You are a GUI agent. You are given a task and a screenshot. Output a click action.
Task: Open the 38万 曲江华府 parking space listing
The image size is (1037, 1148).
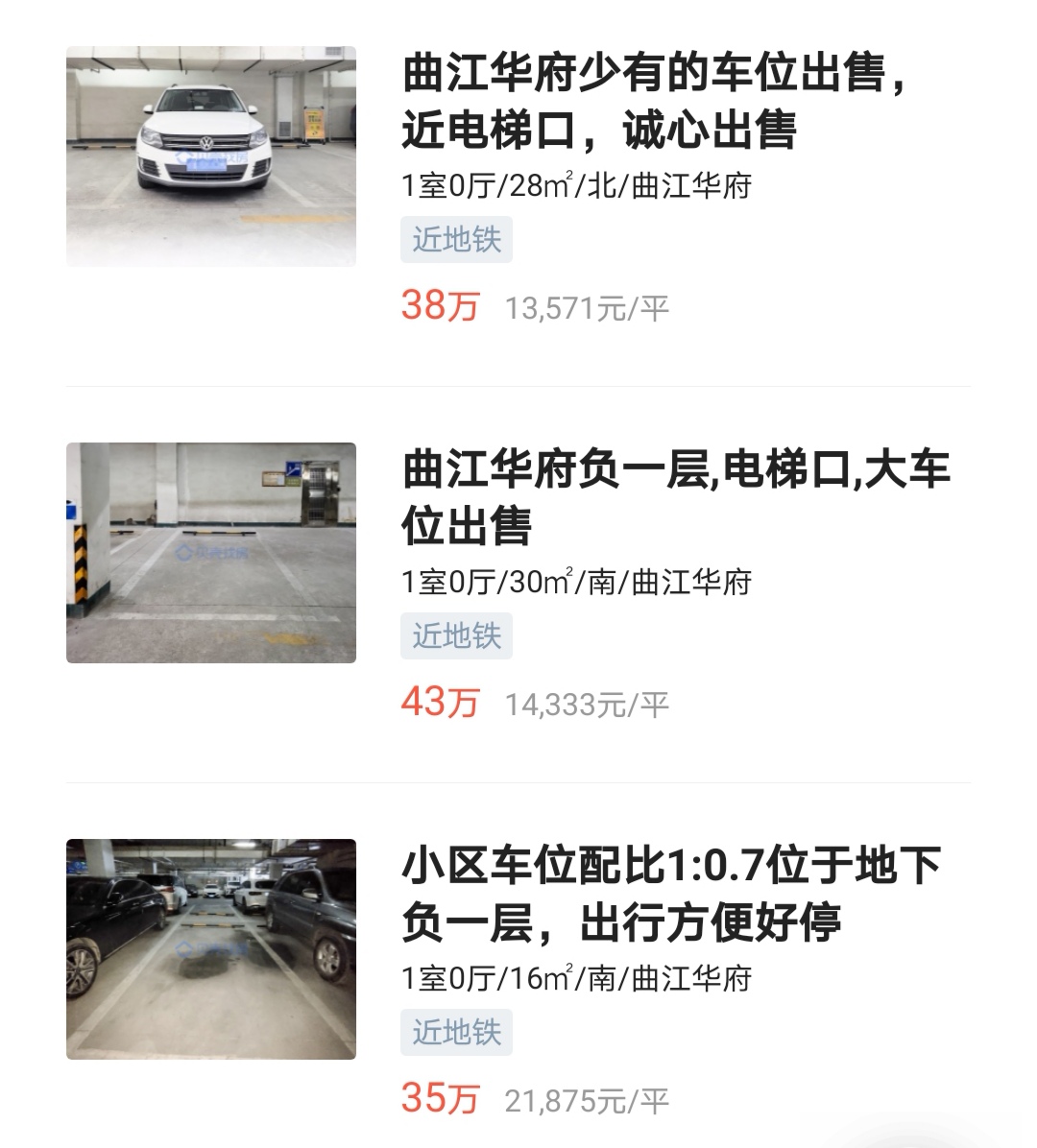[653, 101]
